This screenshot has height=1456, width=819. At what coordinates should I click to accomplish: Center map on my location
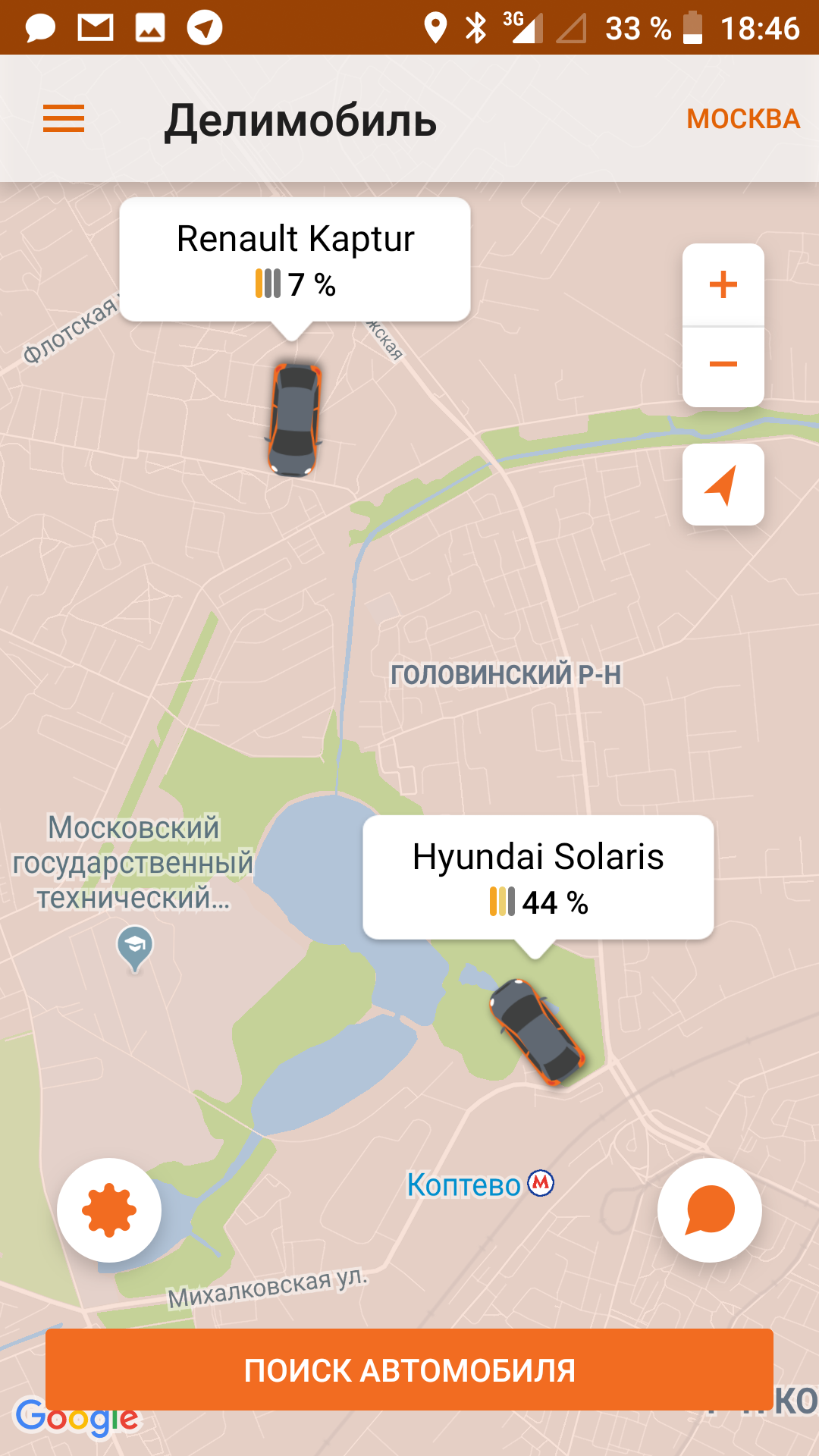coord(723,485)
